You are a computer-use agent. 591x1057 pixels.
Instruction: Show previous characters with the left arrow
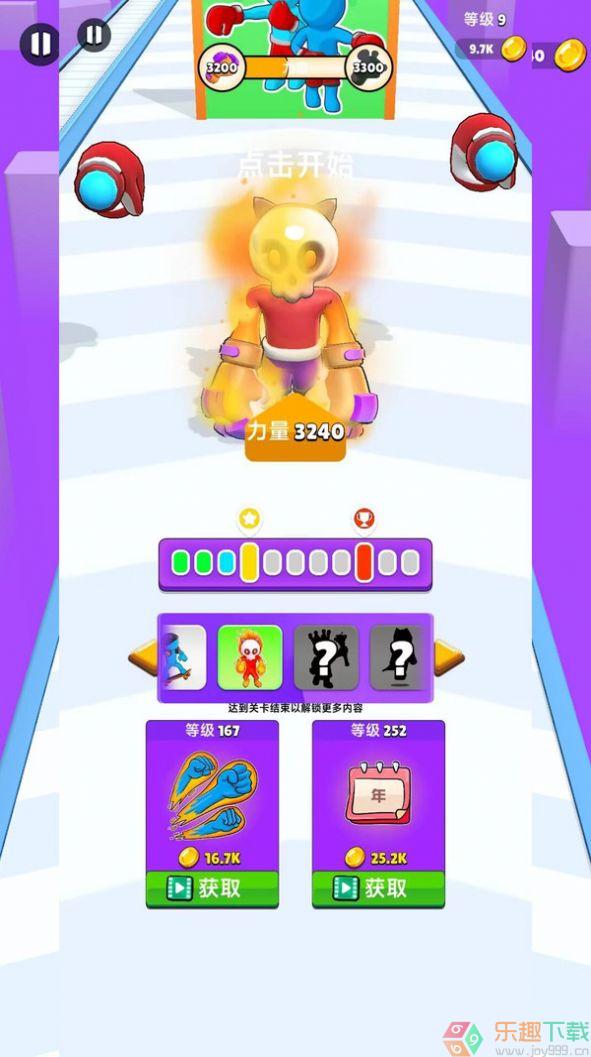[142, 657]
